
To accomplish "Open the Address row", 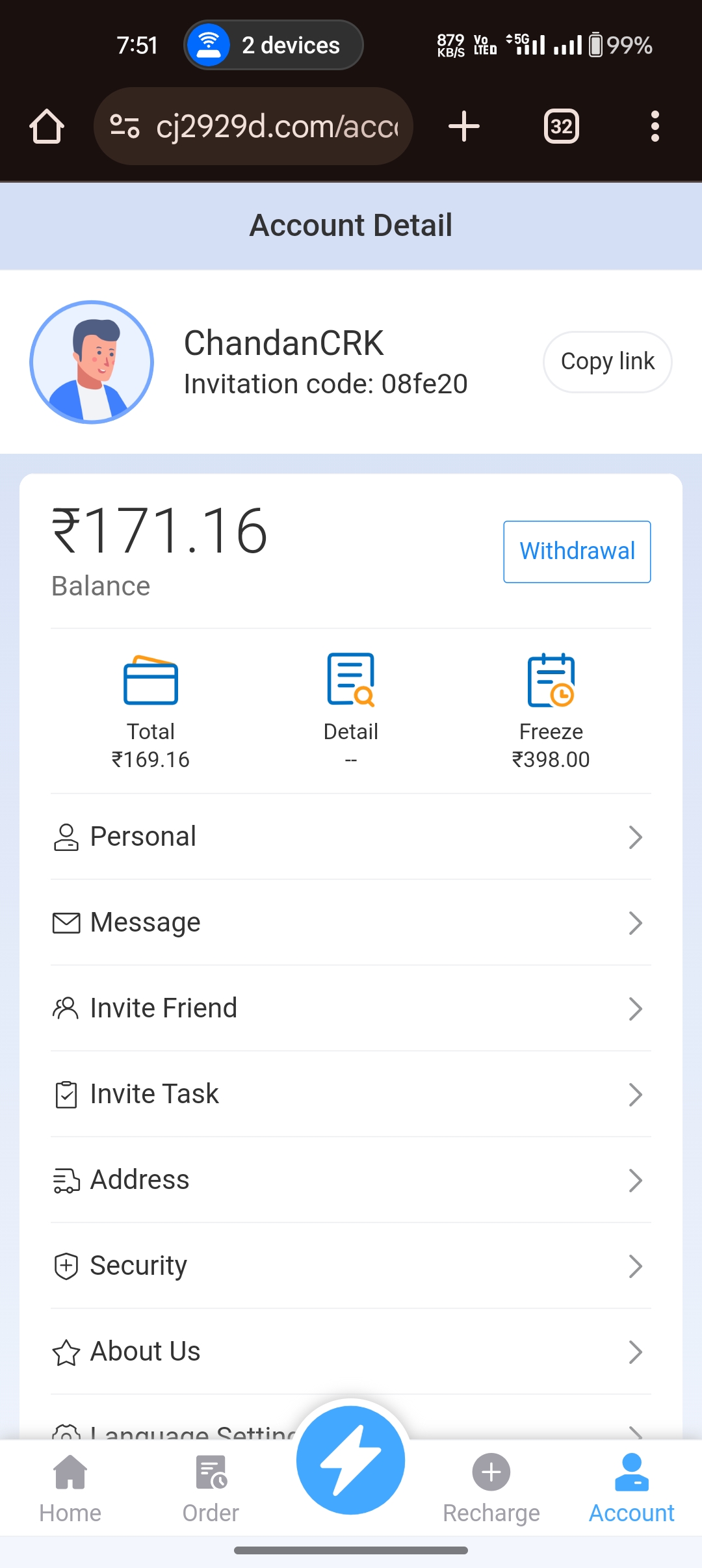I will coord(351,1180).
